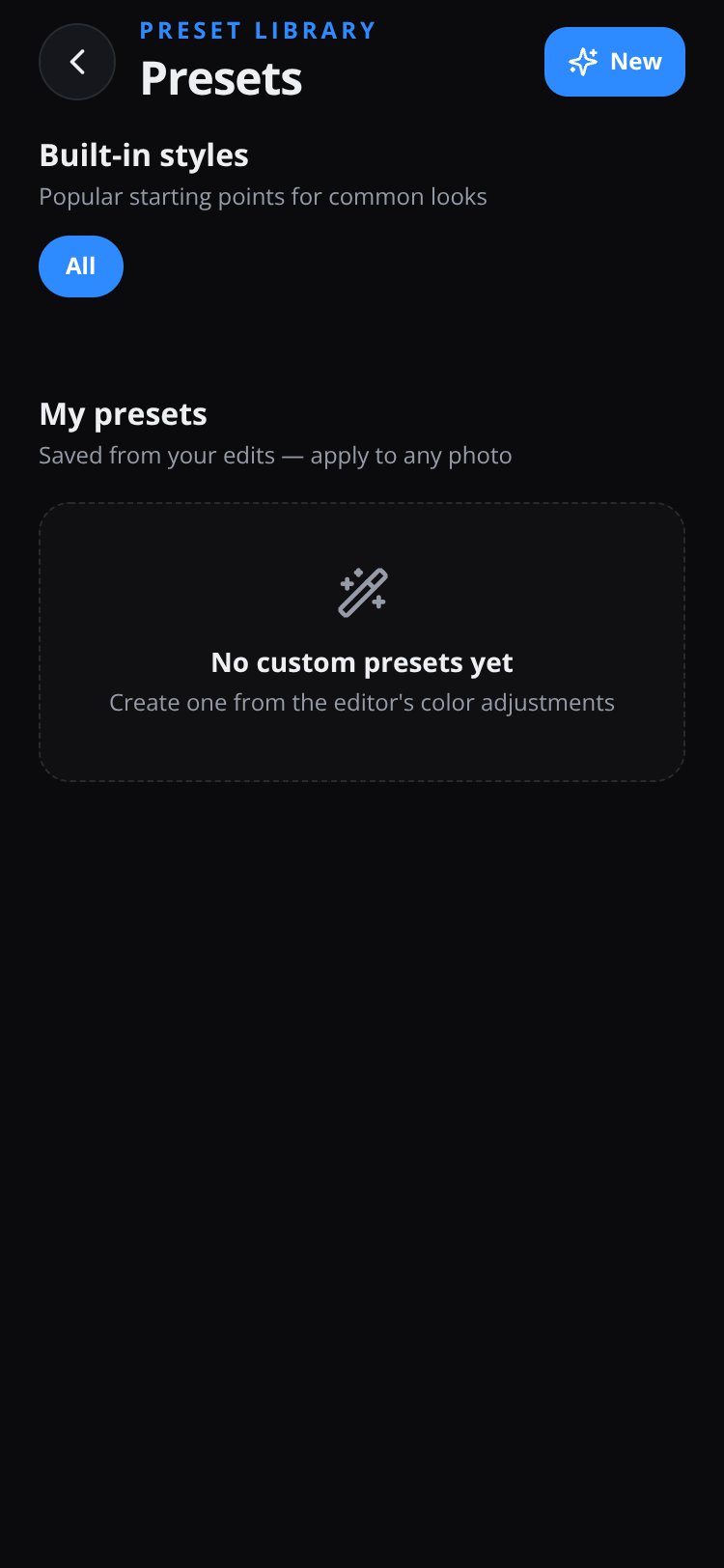Go back using the back arrow
This screenshot has width=724, height=1568.
coord(77,62)
